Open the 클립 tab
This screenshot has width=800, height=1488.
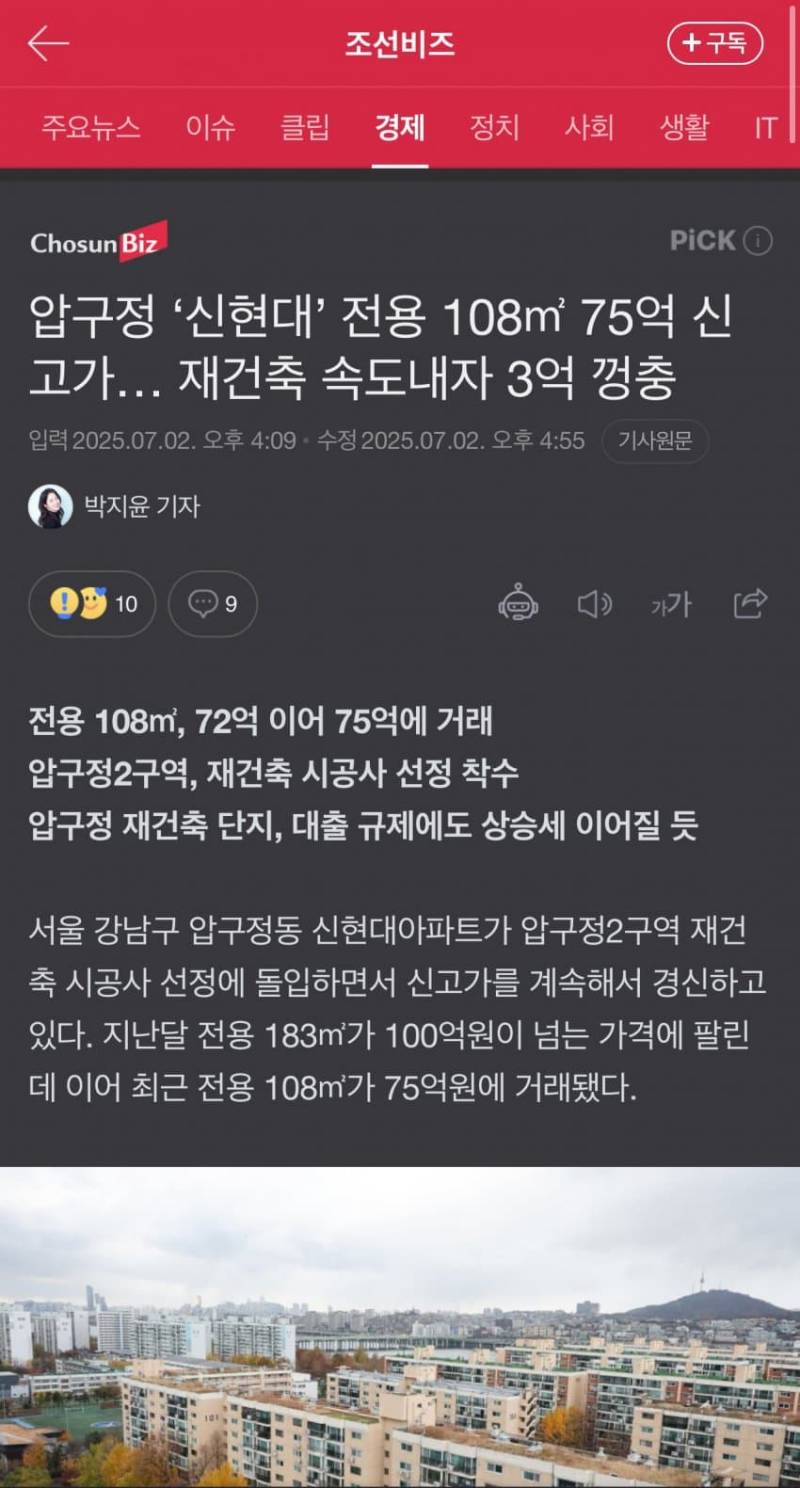click(305, 128)
